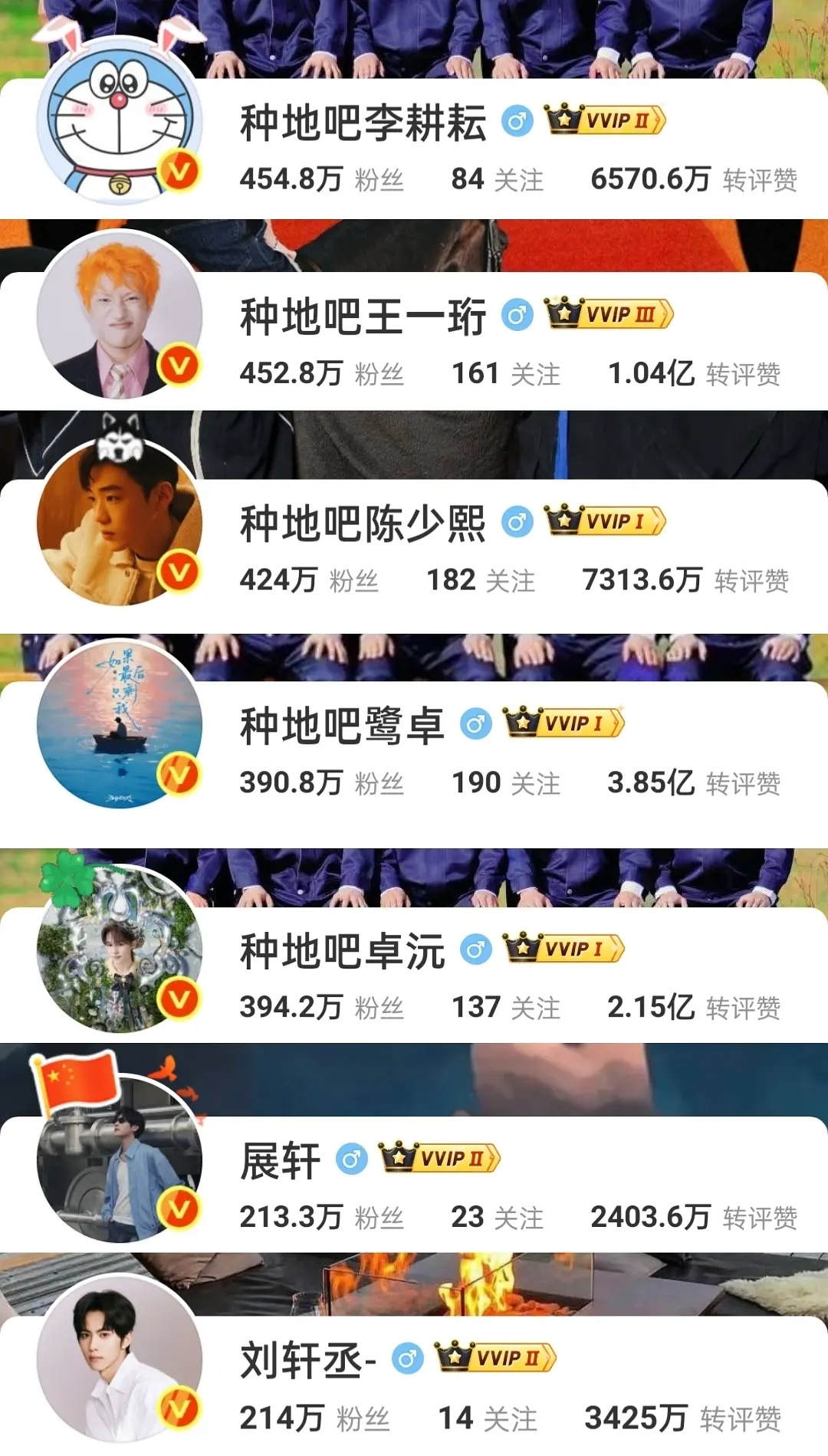Open 种地吧王一珩's profile avatar
Screen dimensions: 828x1456
tap(120, 326)
